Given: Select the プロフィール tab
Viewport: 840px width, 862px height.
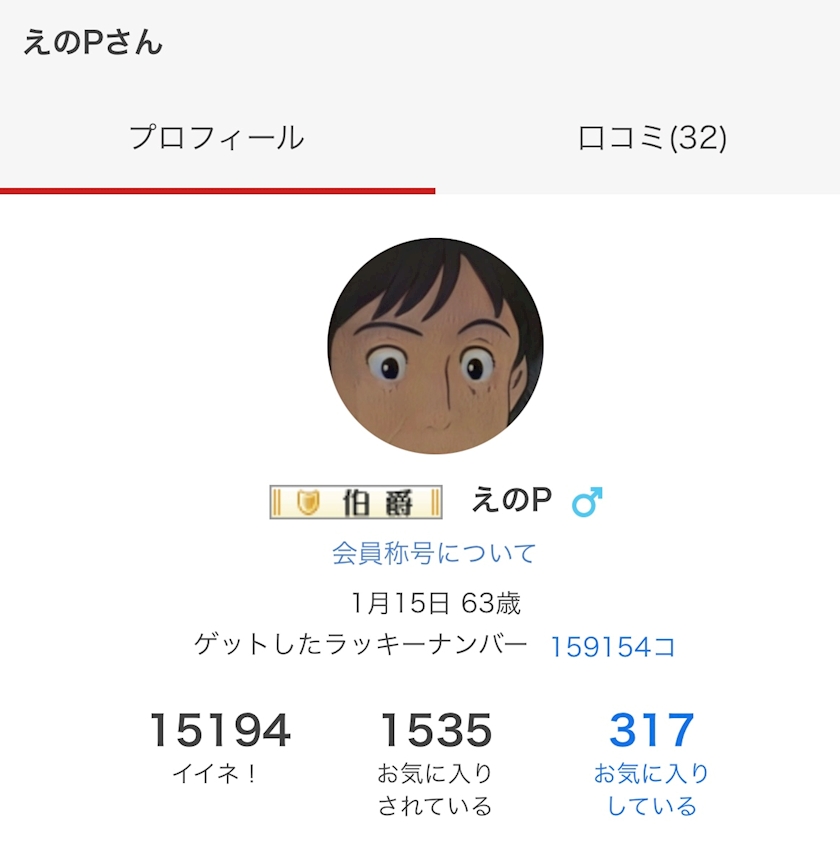Looking at the screenshot, I should tap(217, 138).
